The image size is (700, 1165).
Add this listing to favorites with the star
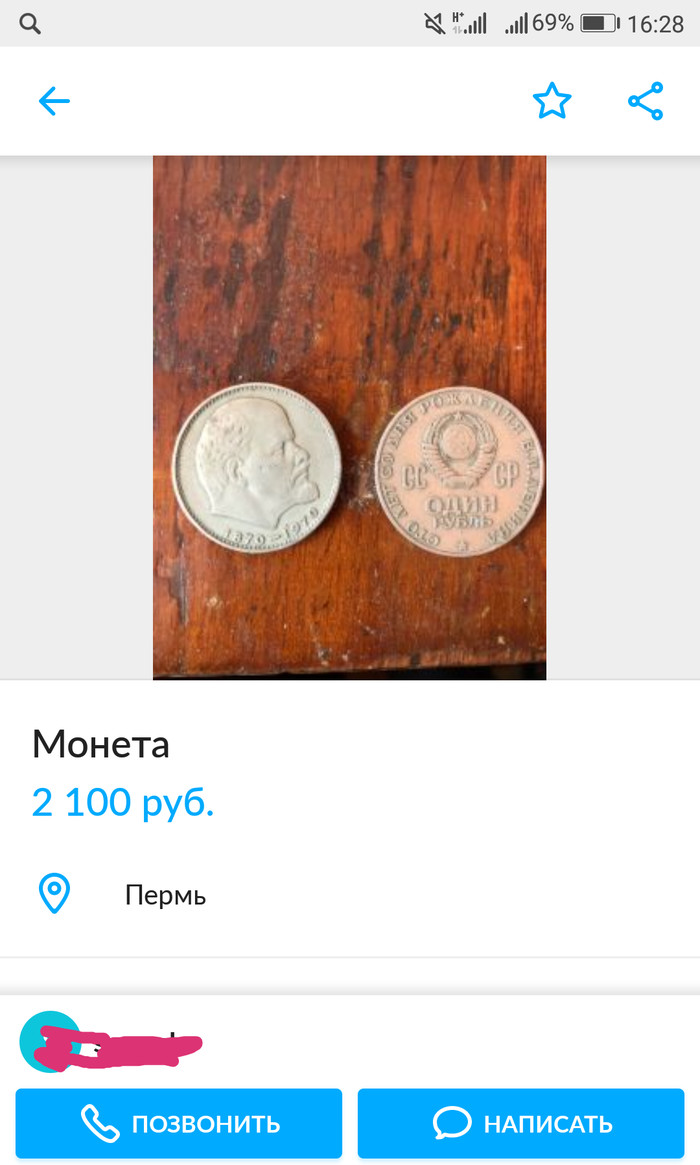[551, 101]
